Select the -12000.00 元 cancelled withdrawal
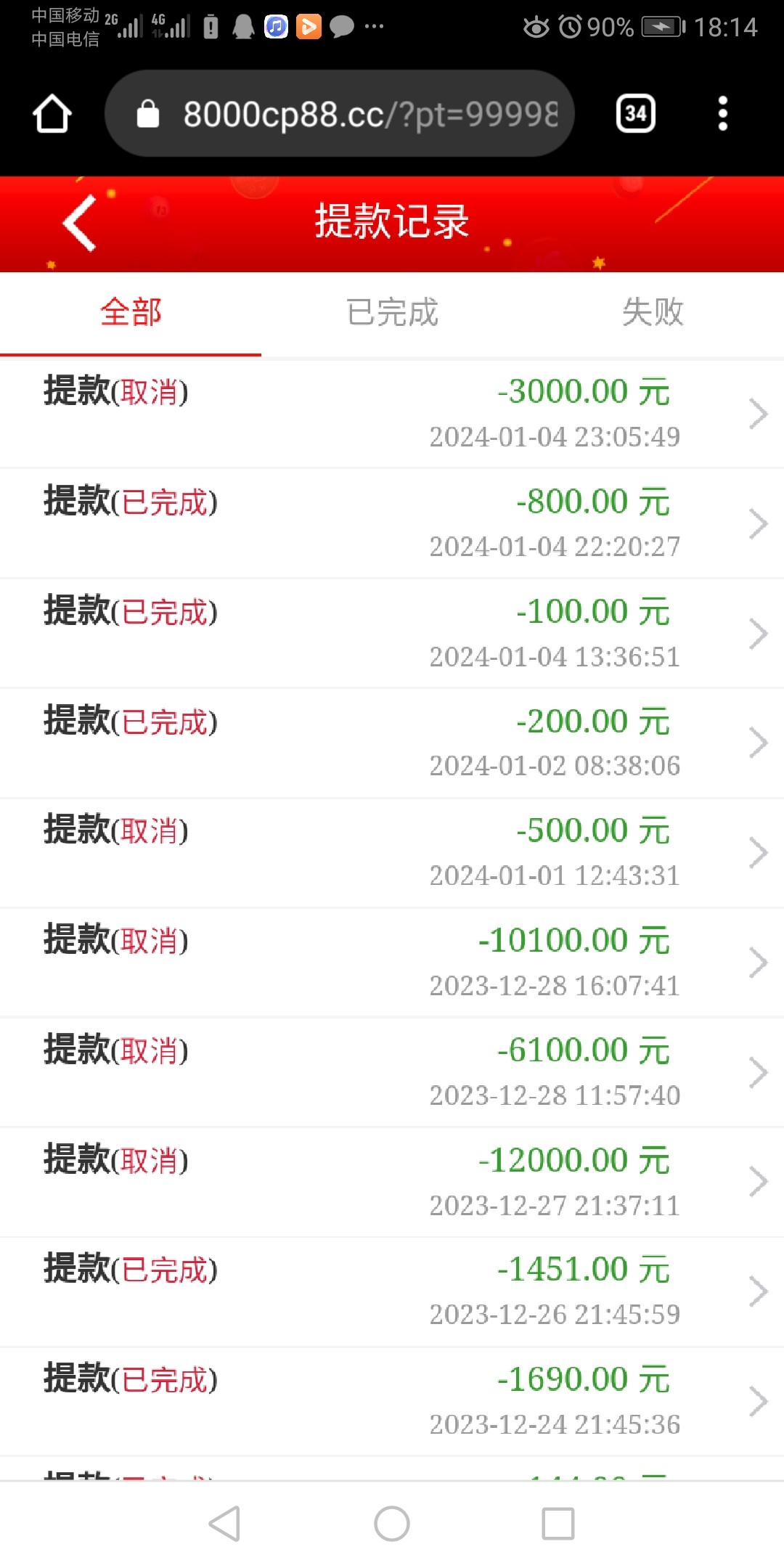This screenshot has height=1568, width=784. click(x=392, y=1182)
